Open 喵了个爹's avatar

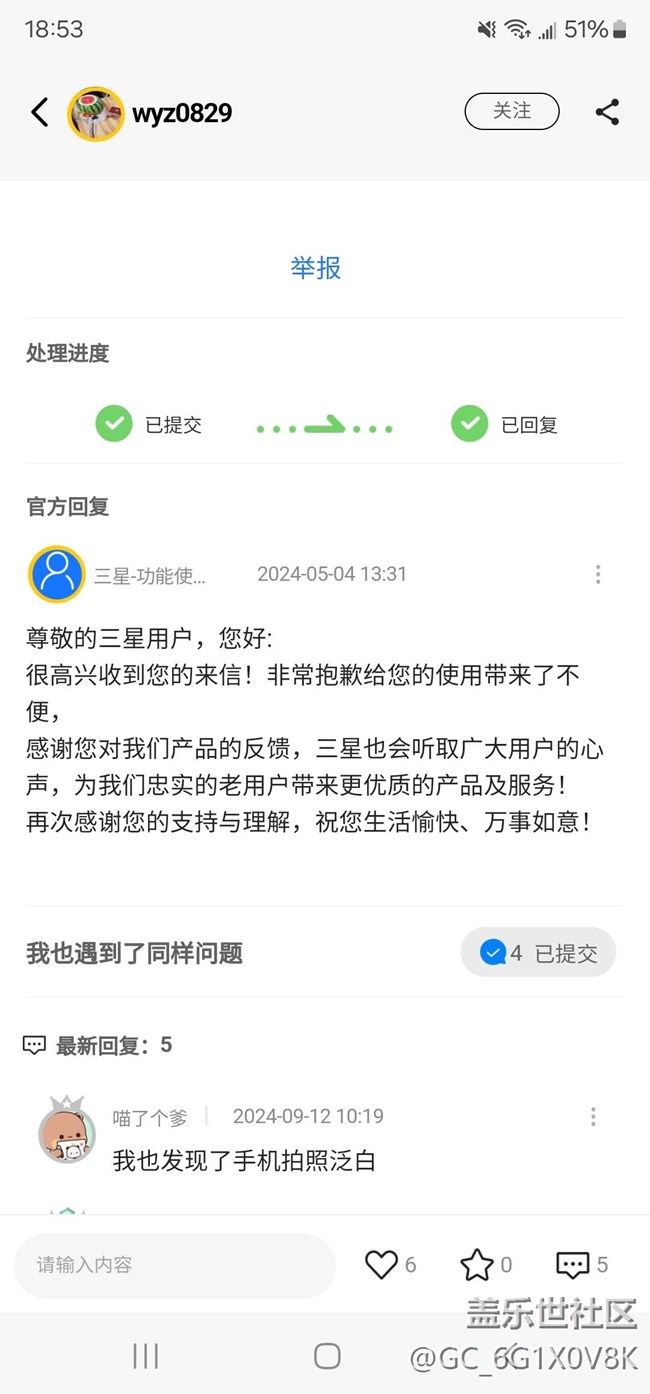click(67, 1130)
